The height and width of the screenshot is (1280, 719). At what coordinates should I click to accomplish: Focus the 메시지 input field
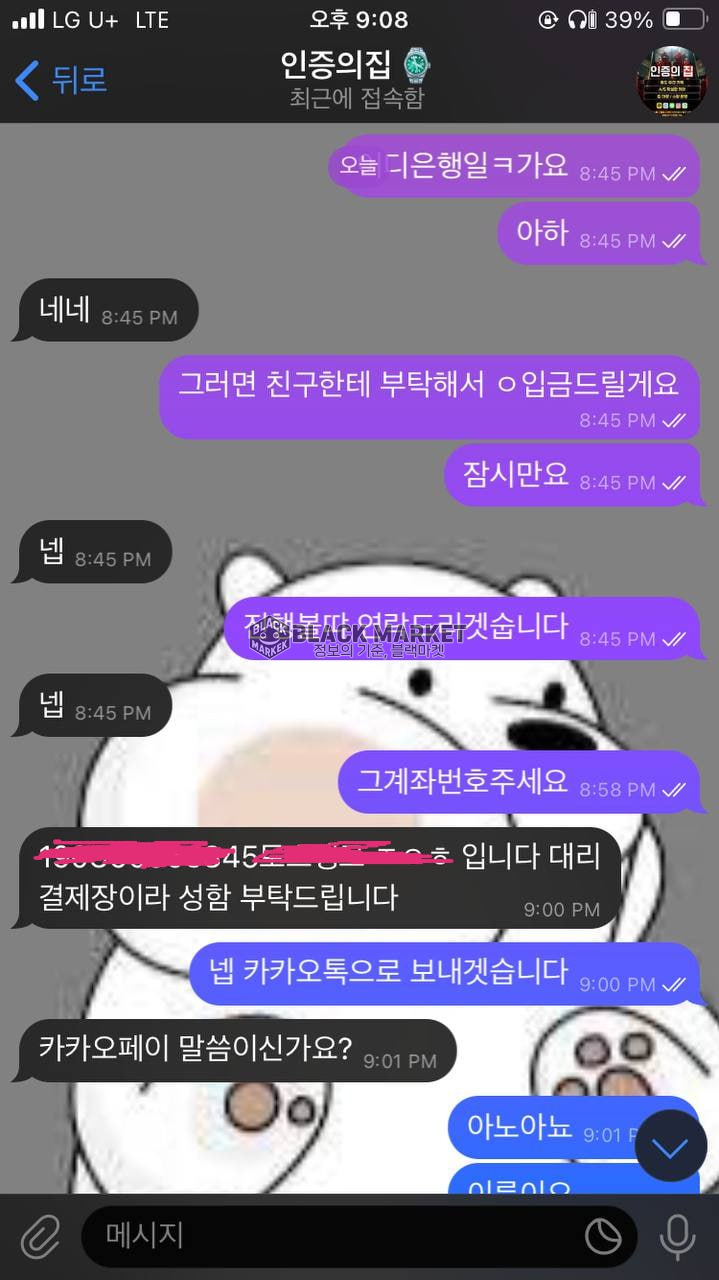click(x=330, y=1236)
